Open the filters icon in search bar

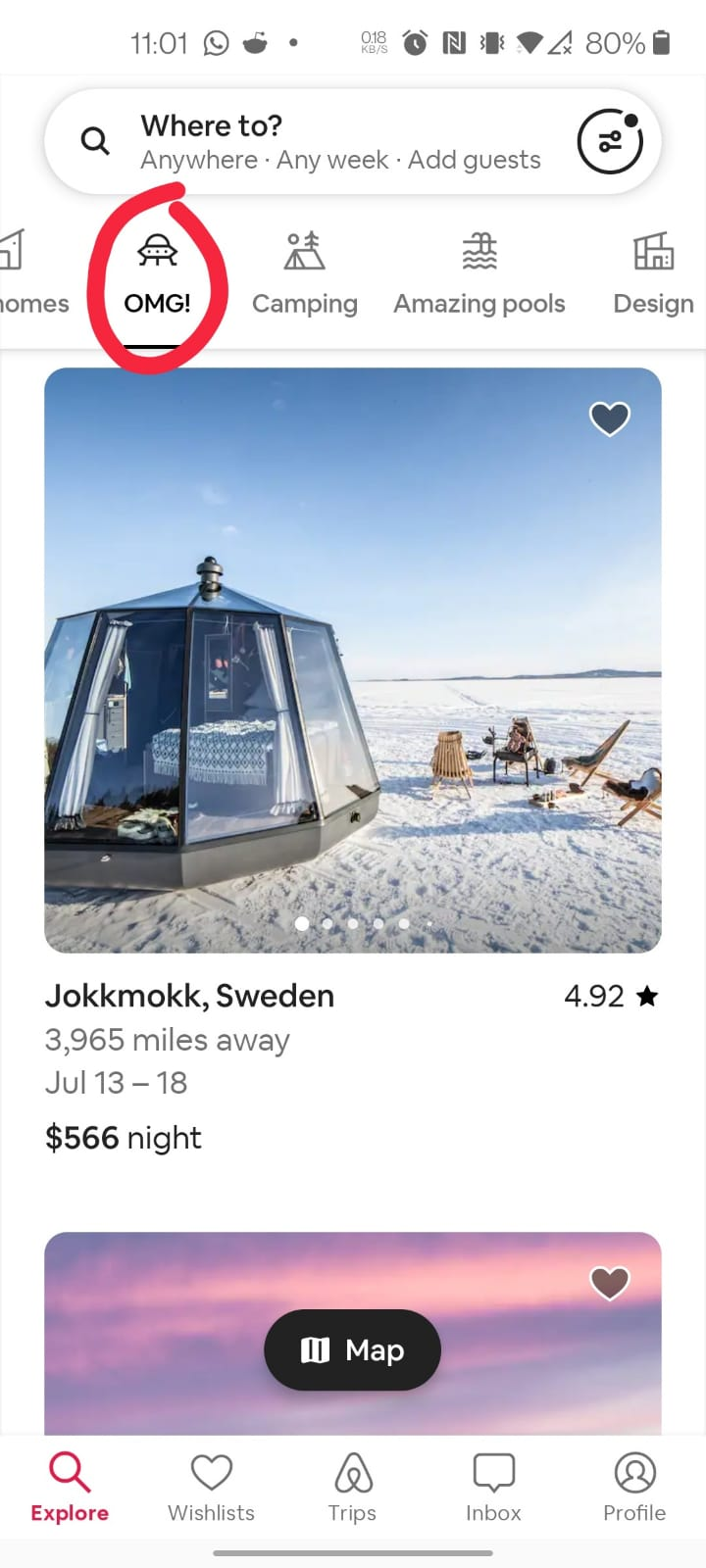(610, 141)
